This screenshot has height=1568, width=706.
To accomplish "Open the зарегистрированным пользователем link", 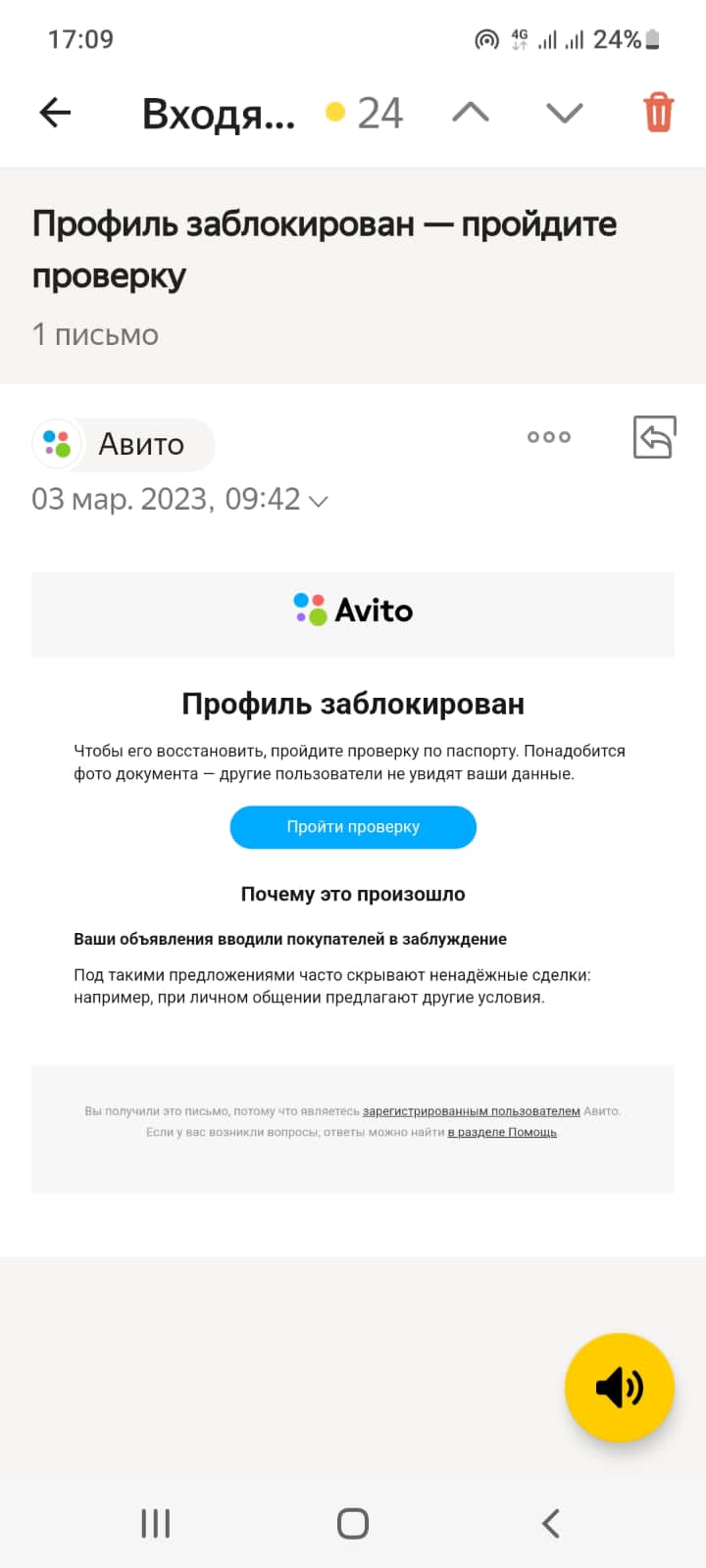I will coord(471,1111).
